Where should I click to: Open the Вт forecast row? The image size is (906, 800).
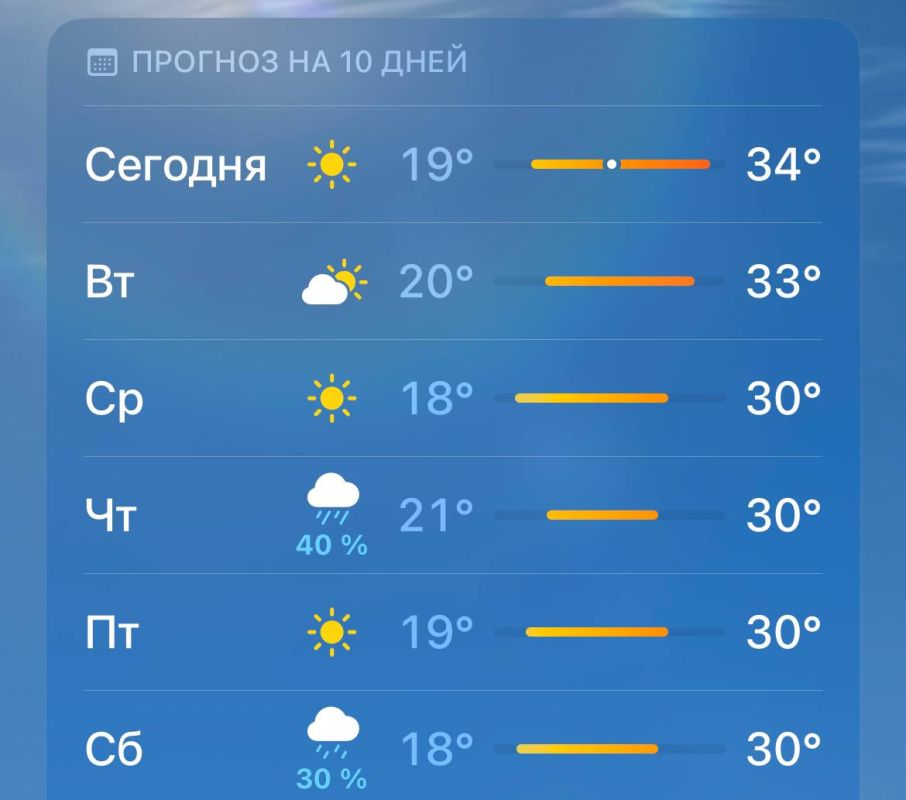click(452, 282)
